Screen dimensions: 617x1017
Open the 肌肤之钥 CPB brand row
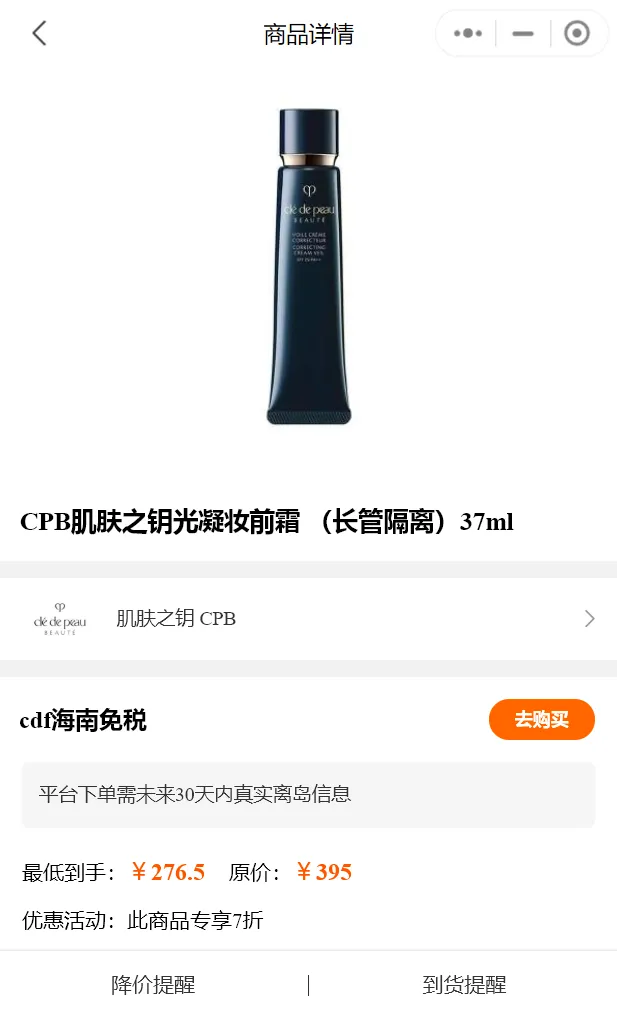tap(308, 619)
